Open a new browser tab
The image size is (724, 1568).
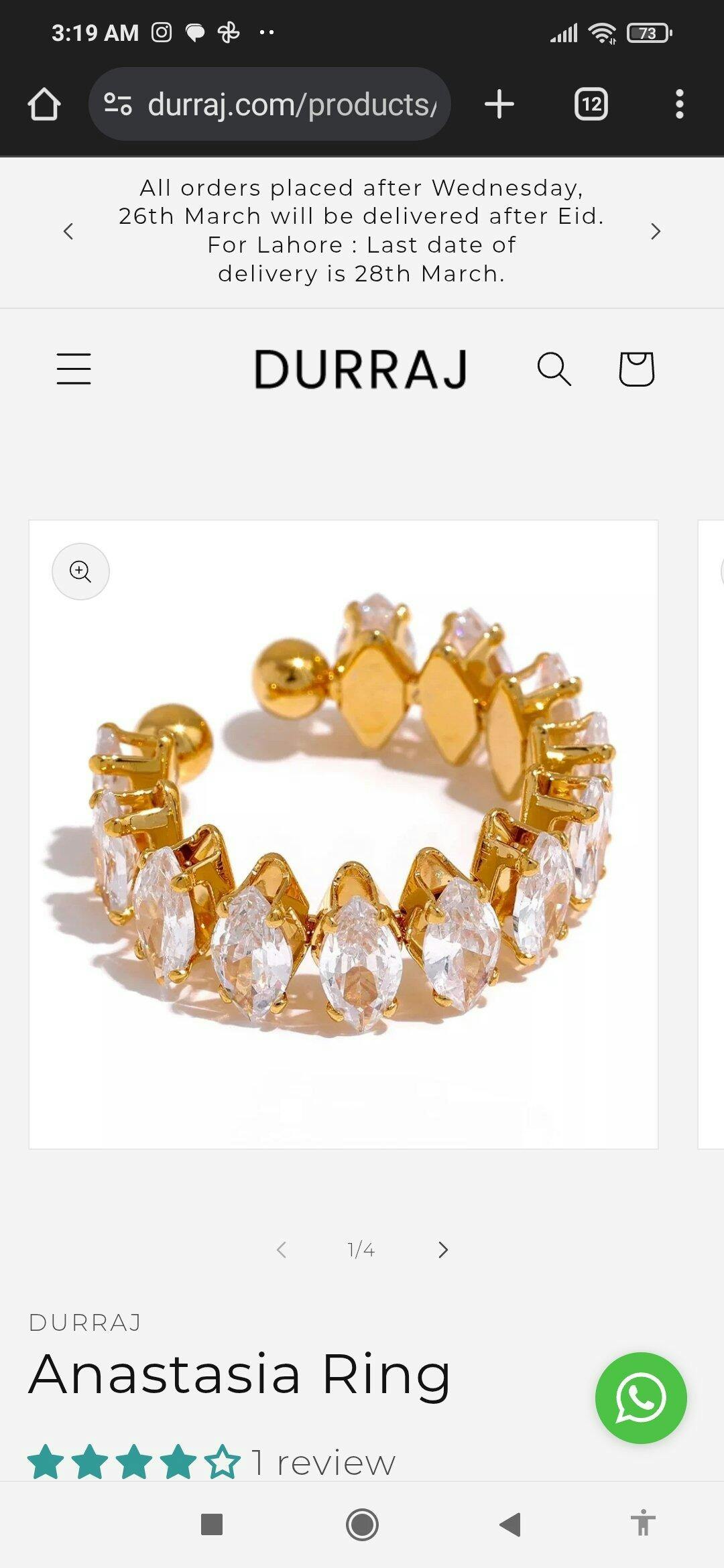[x=499, y=105]
